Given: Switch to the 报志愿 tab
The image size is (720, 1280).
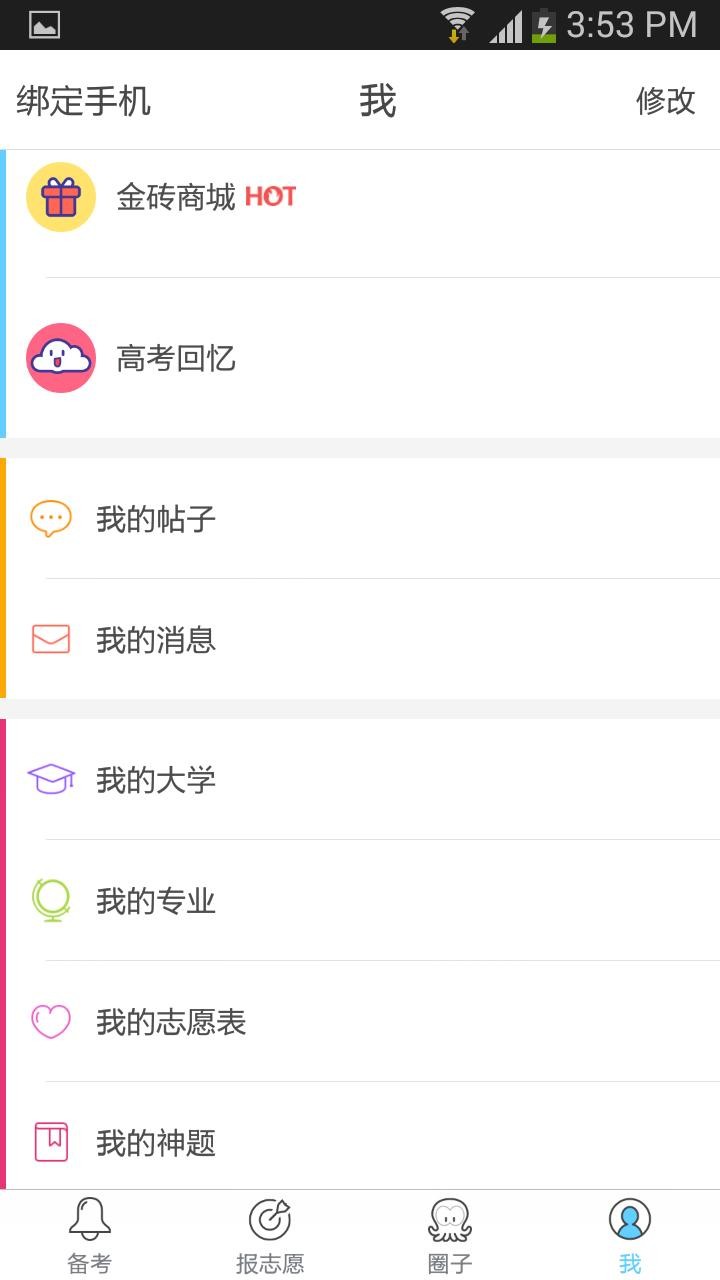Looking at the screenshot, I should [x=270, y=1236].
